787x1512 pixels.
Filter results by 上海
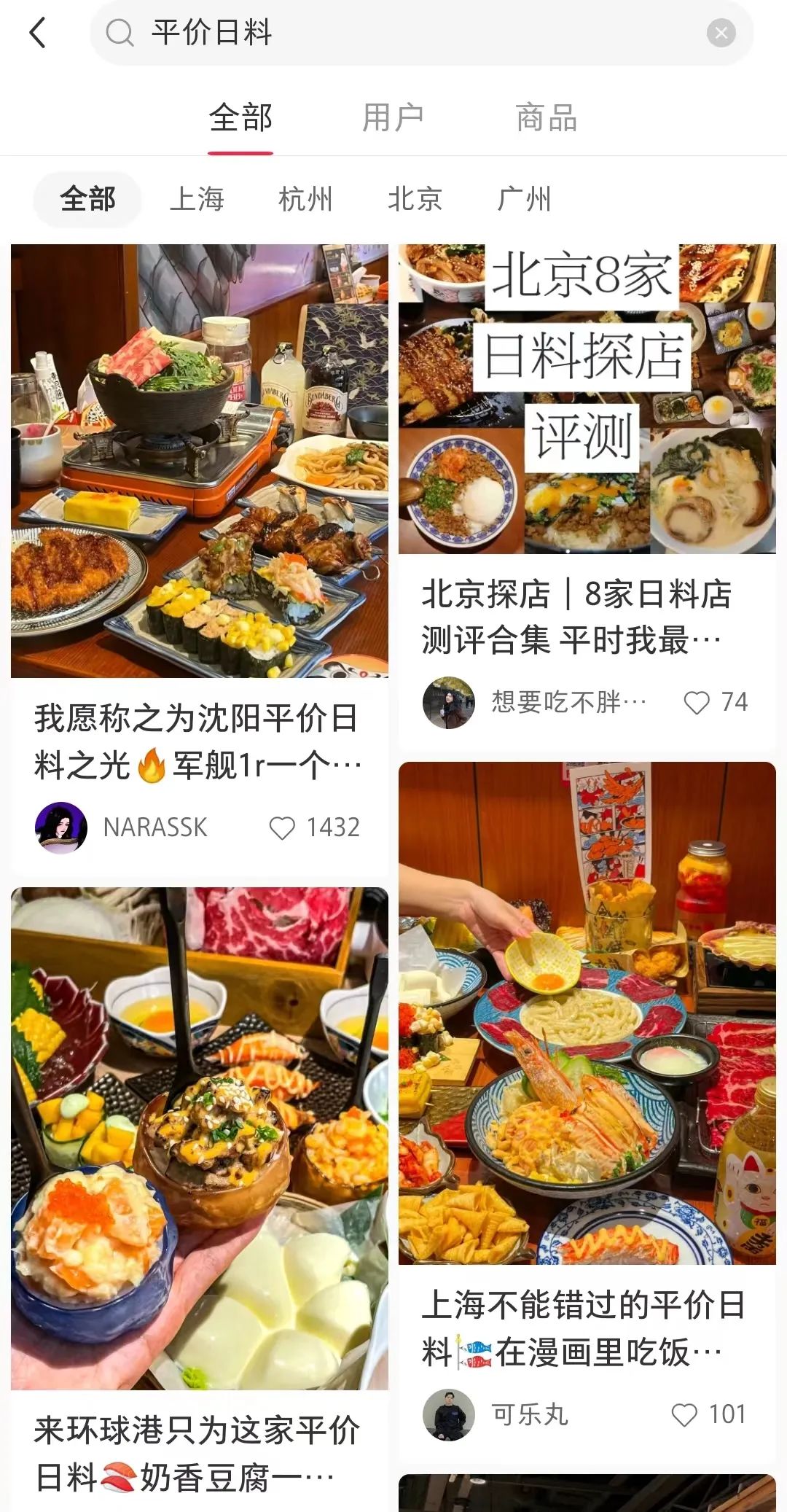pyautogui.click(x=197, y=199)
